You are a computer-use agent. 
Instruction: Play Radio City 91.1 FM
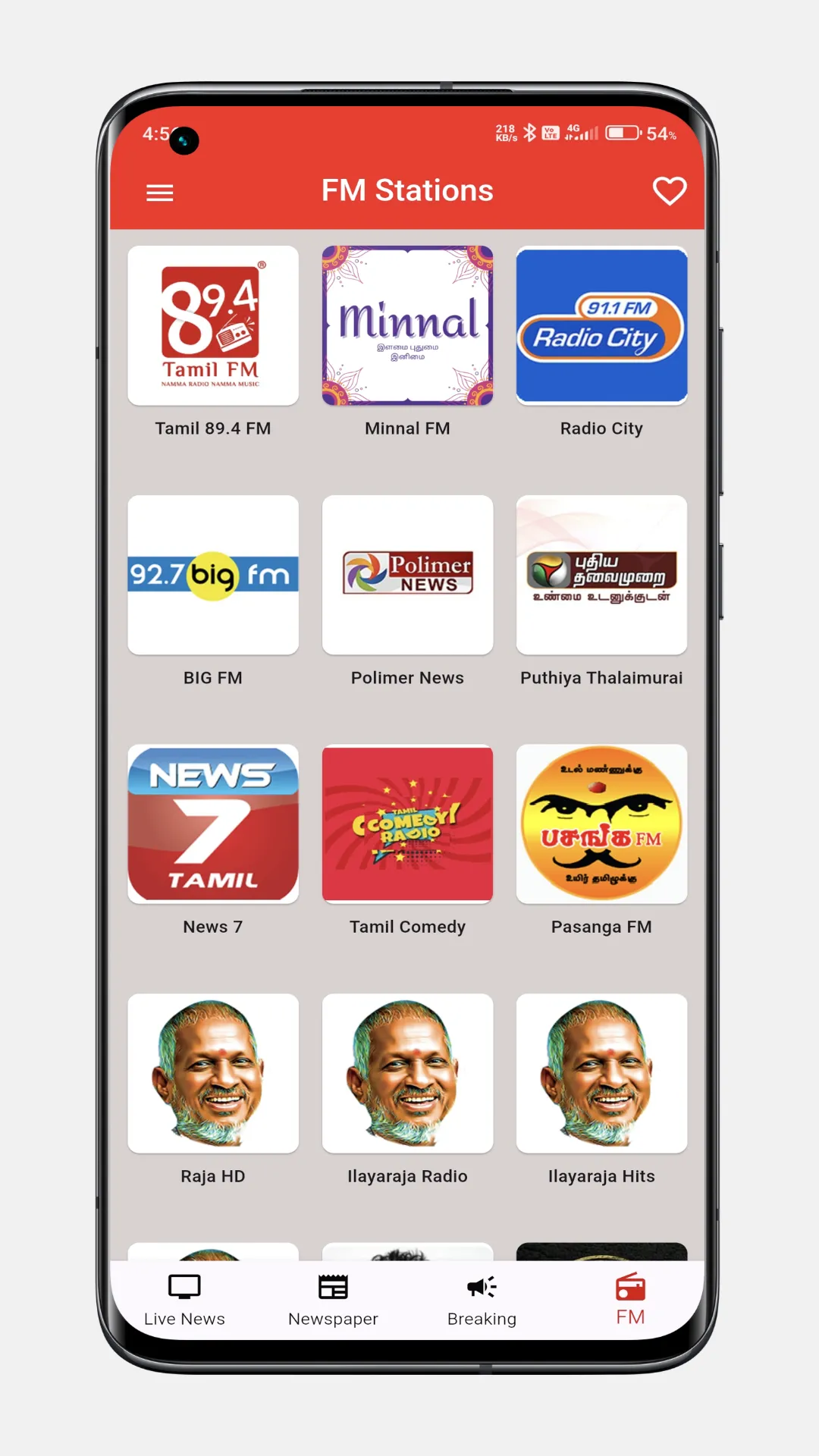(x=601, y=325)
